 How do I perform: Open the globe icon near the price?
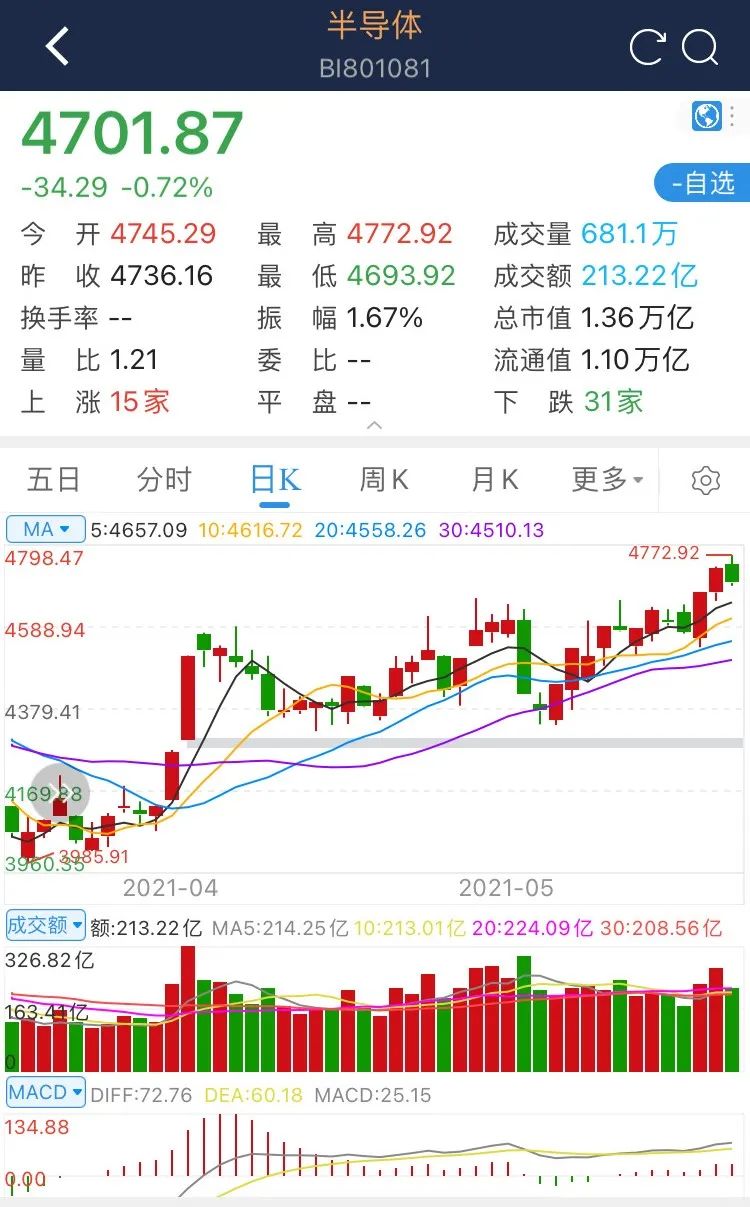(x=707, y=116)
